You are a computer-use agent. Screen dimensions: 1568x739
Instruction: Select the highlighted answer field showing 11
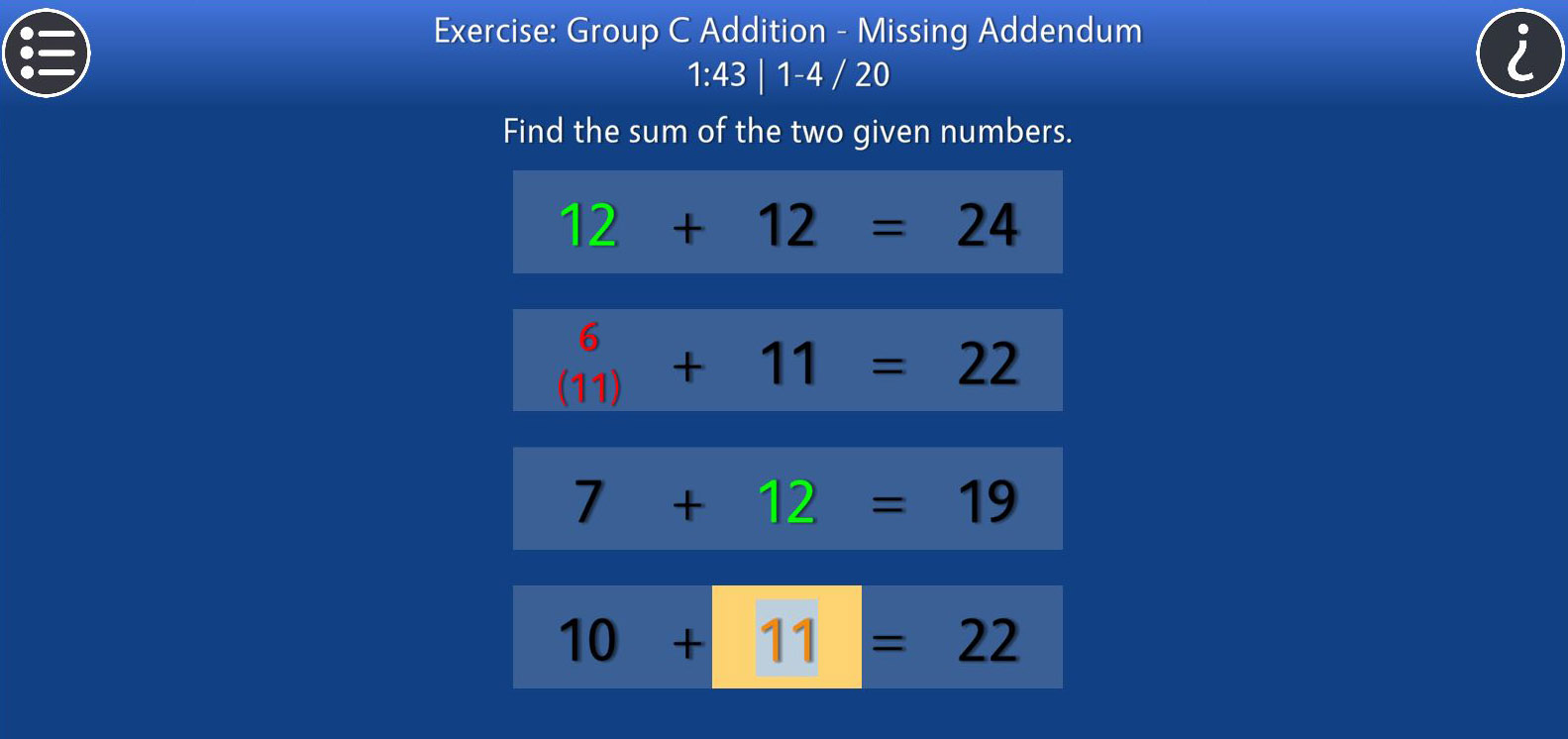(x=786, y=637)
